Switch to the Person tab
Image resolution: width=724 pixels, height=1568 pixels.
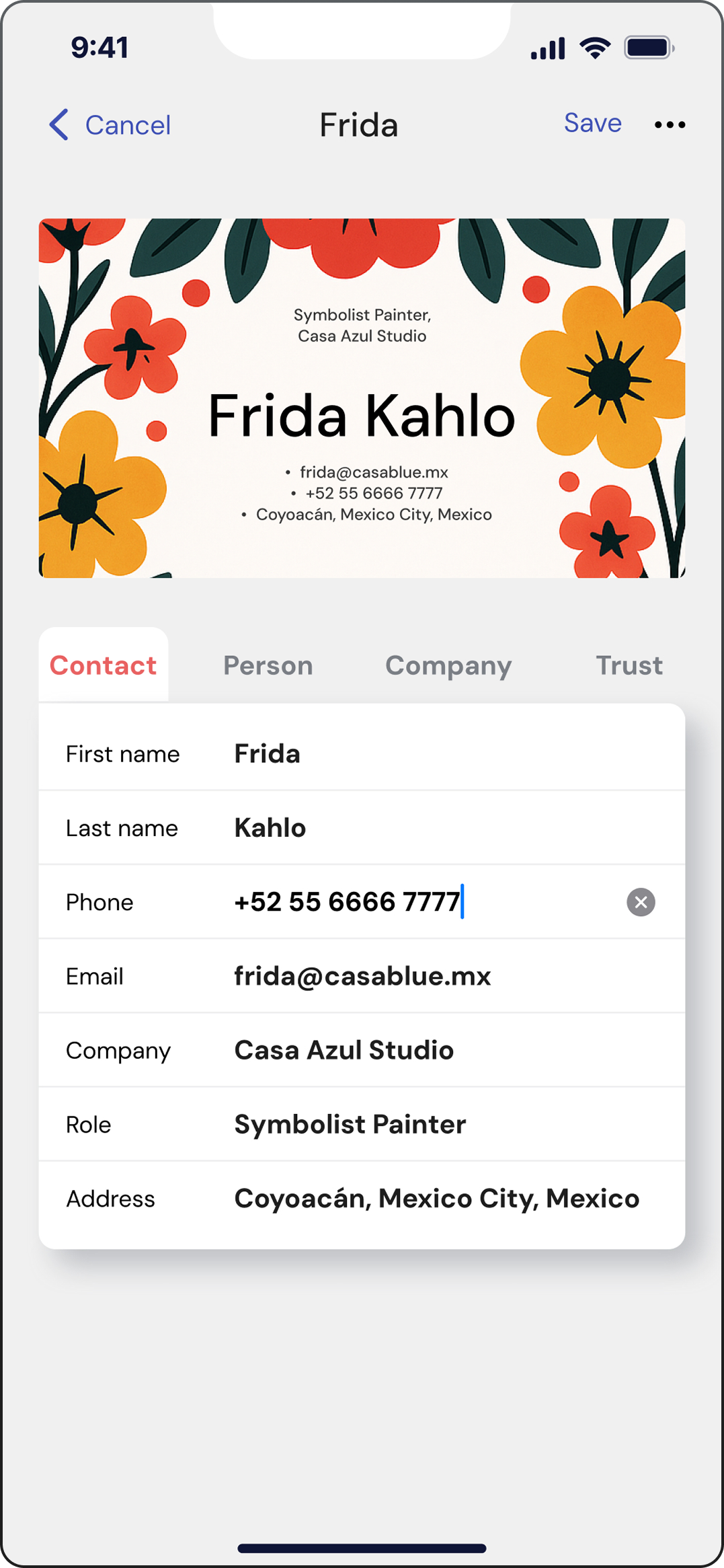(268, 665)
